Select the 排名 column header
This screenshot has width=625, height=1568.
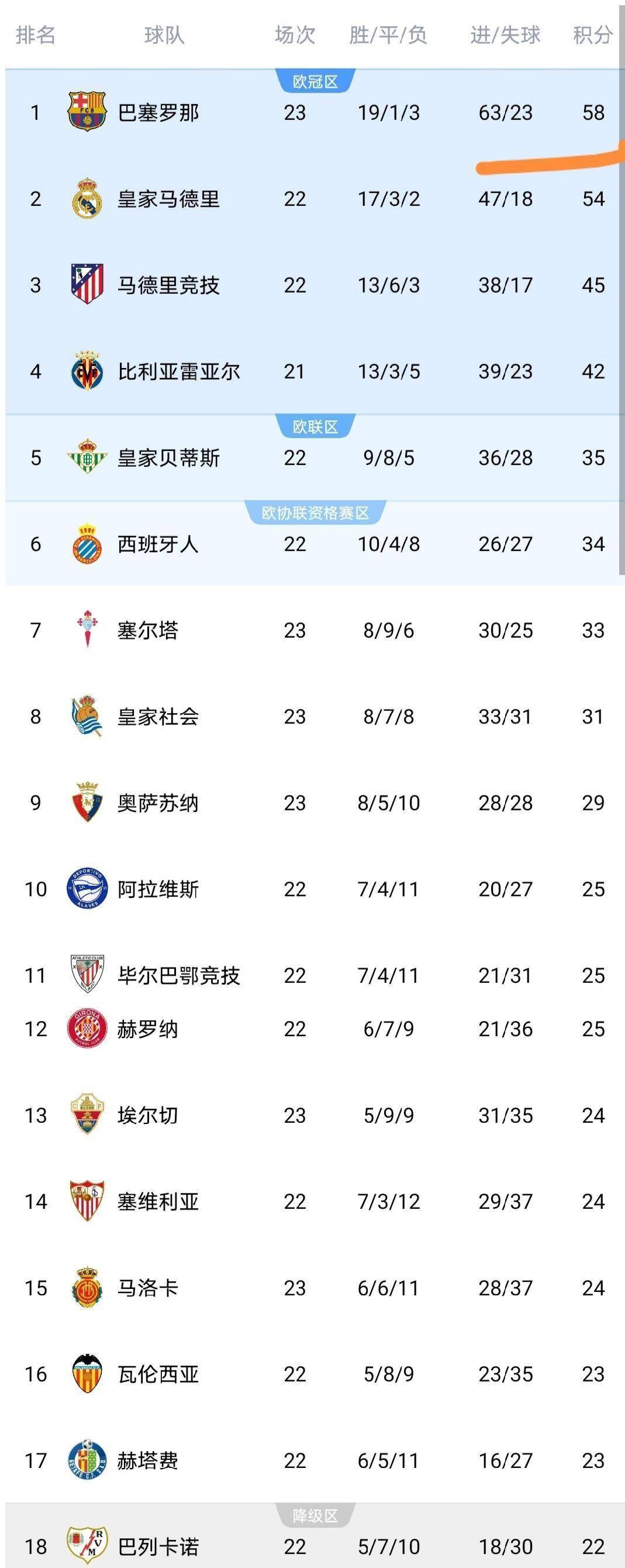point(37,35)
